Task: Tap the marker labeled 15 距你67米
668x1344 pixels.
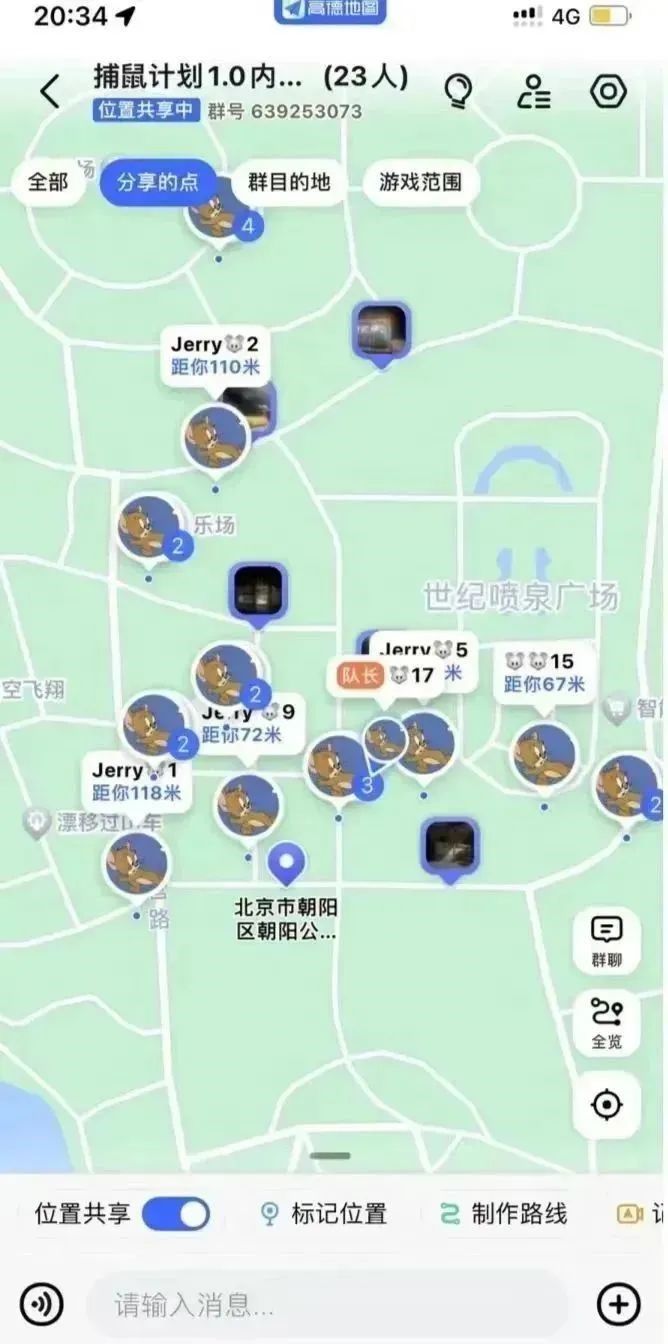Action: click(544, 754)
